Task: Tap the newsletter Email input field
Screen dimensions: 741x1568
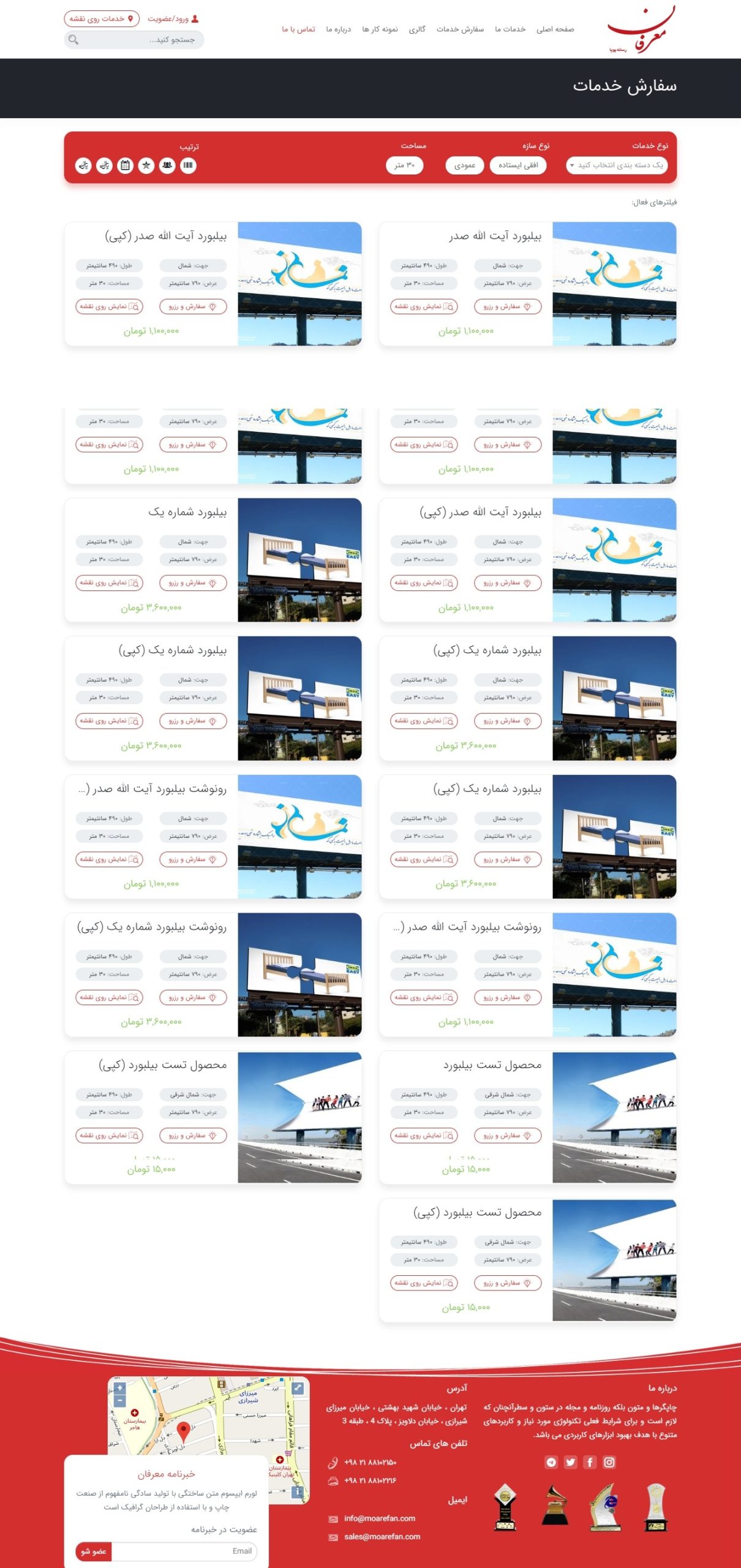Action: [x=184, y=1551]
